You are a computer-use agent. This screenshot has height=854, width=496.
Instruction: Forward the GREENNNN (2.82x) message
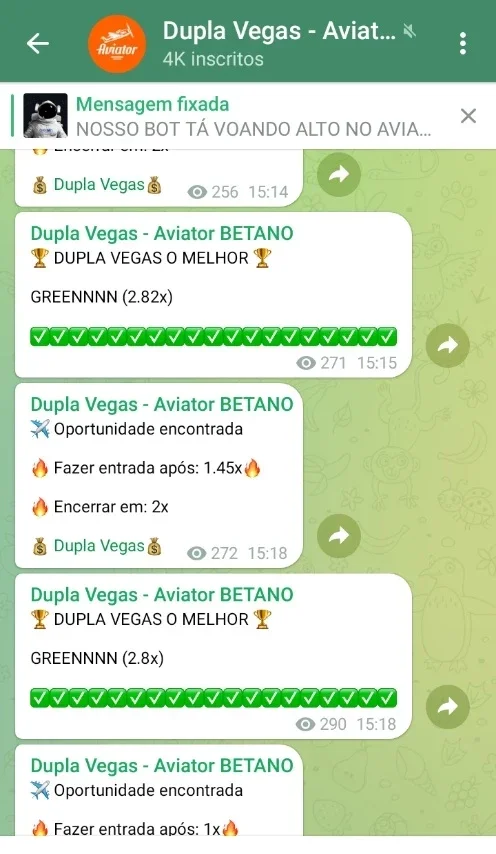(448, 345)
